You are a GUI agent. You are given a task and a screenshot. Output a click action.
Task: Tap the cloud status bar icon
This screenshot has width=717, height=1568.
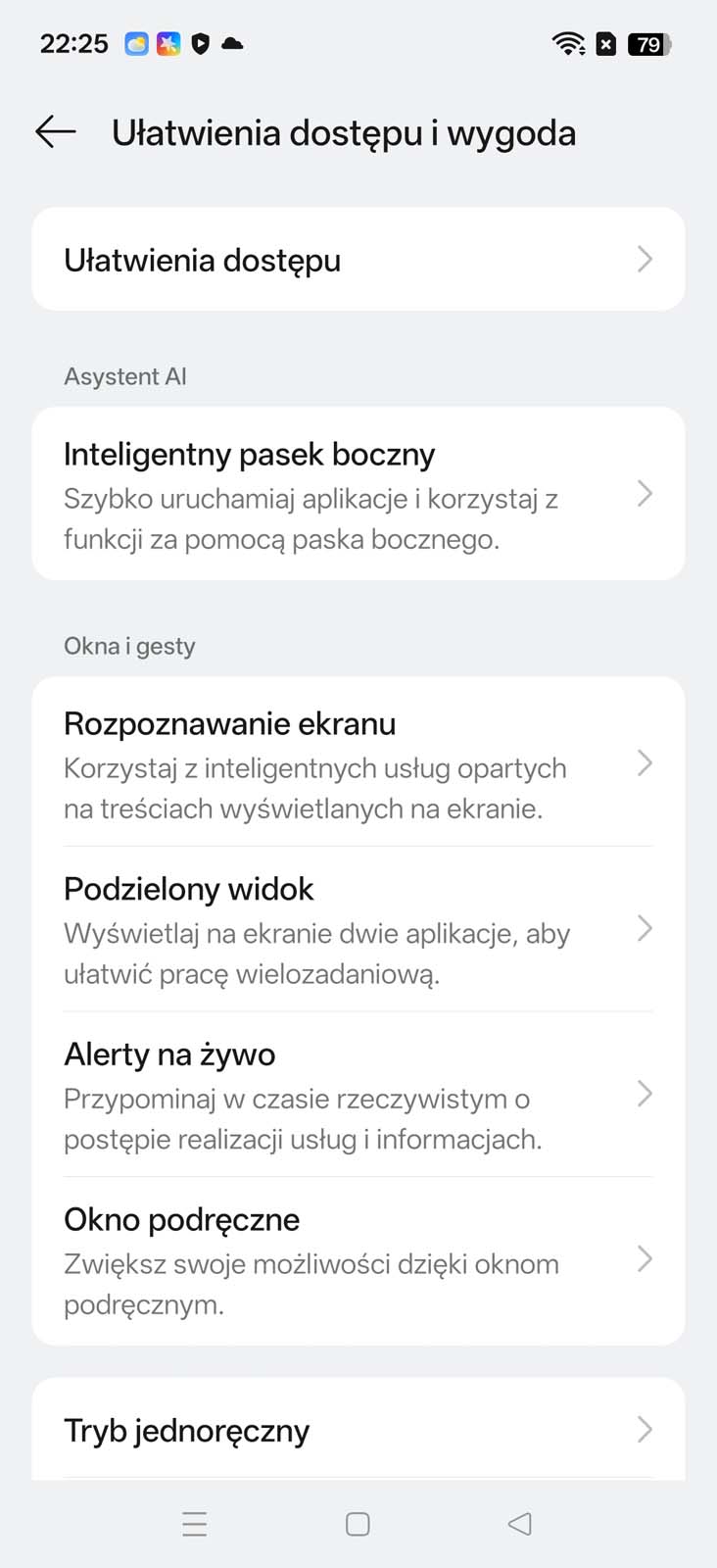pos(232,43)
